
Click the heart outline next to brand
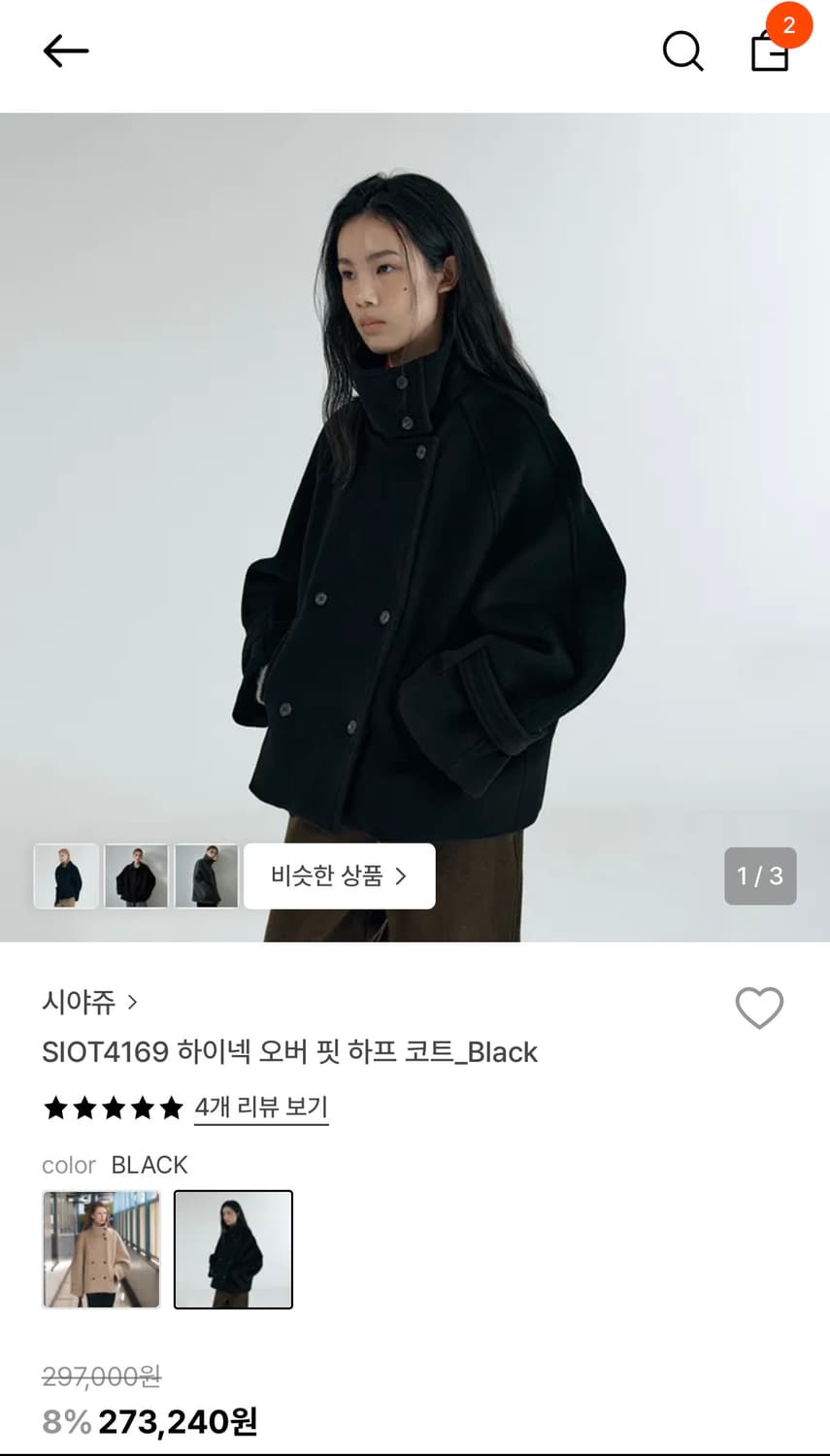point(760,1009)
